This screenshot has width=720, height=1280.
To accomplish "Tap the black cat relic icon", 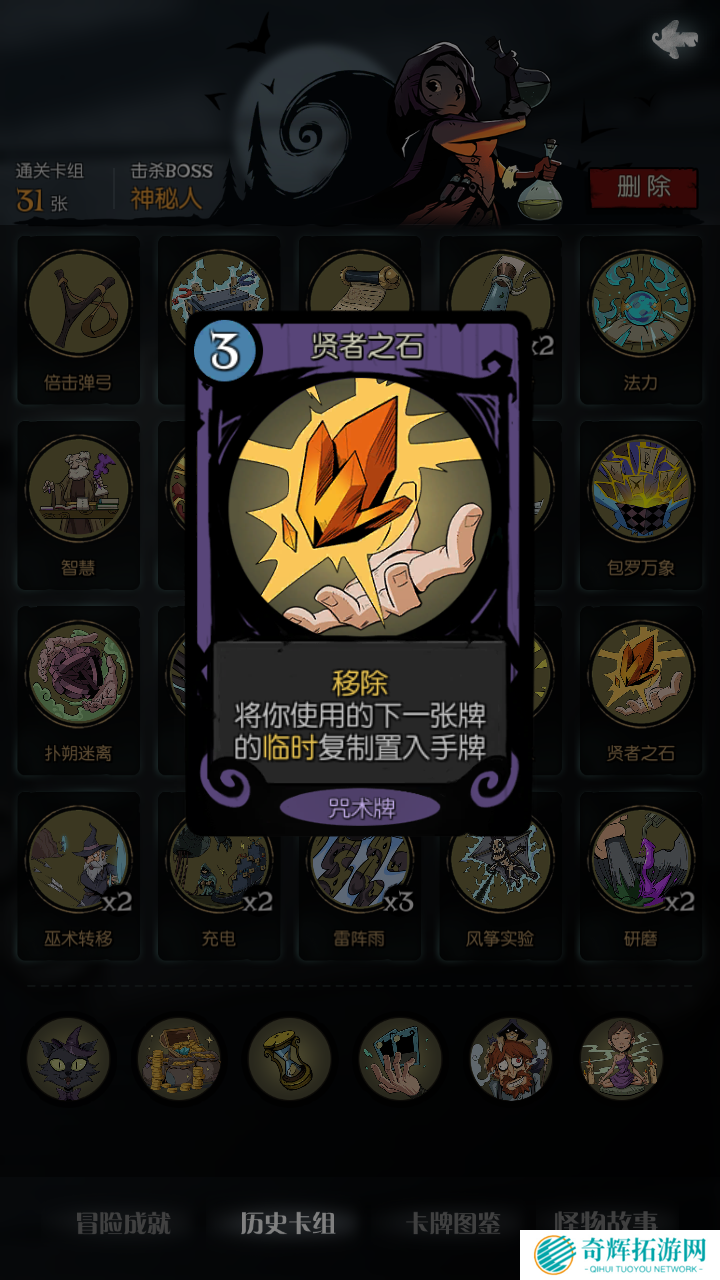I will (68, 1059).
